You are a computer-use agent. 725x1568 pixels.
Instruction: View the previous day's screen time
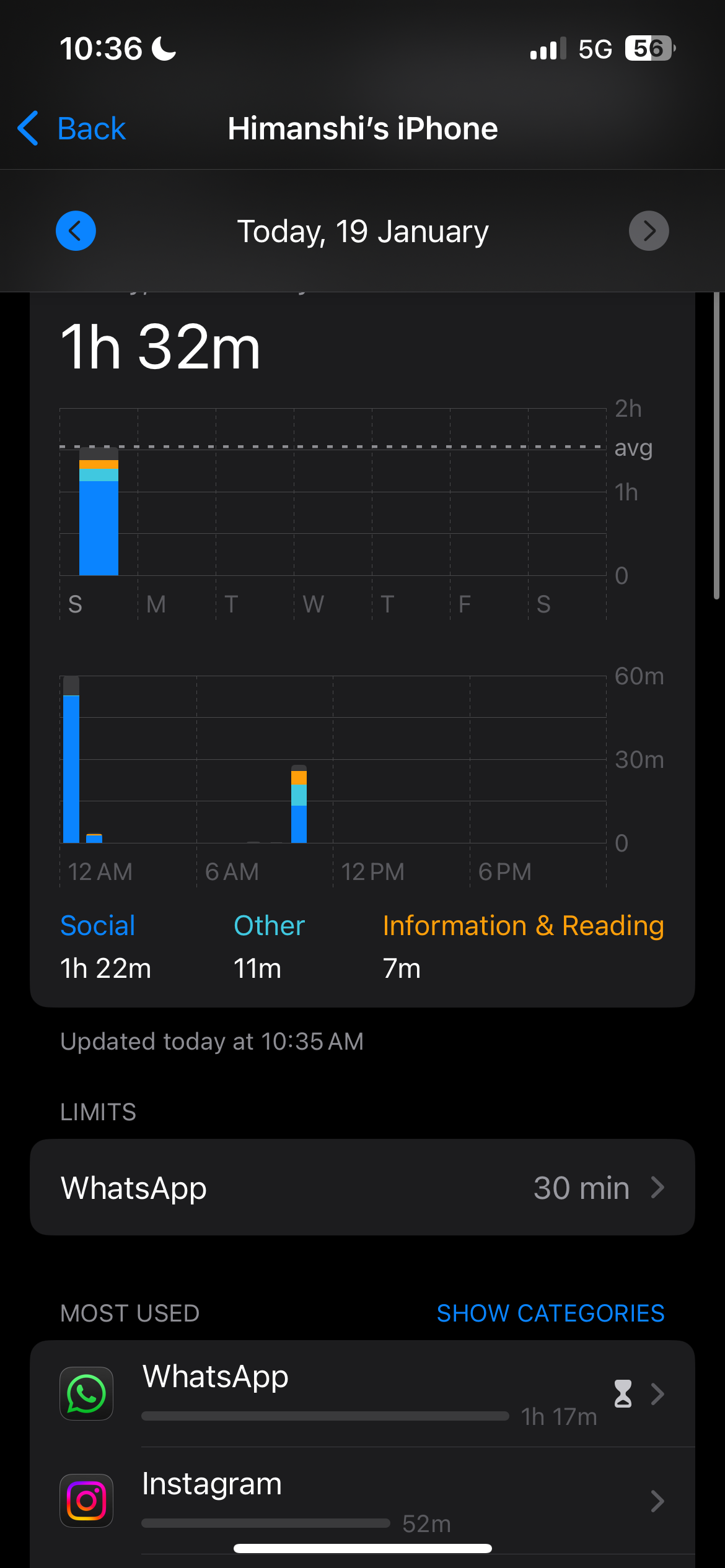pyautogui.click(x=76, y=231)
